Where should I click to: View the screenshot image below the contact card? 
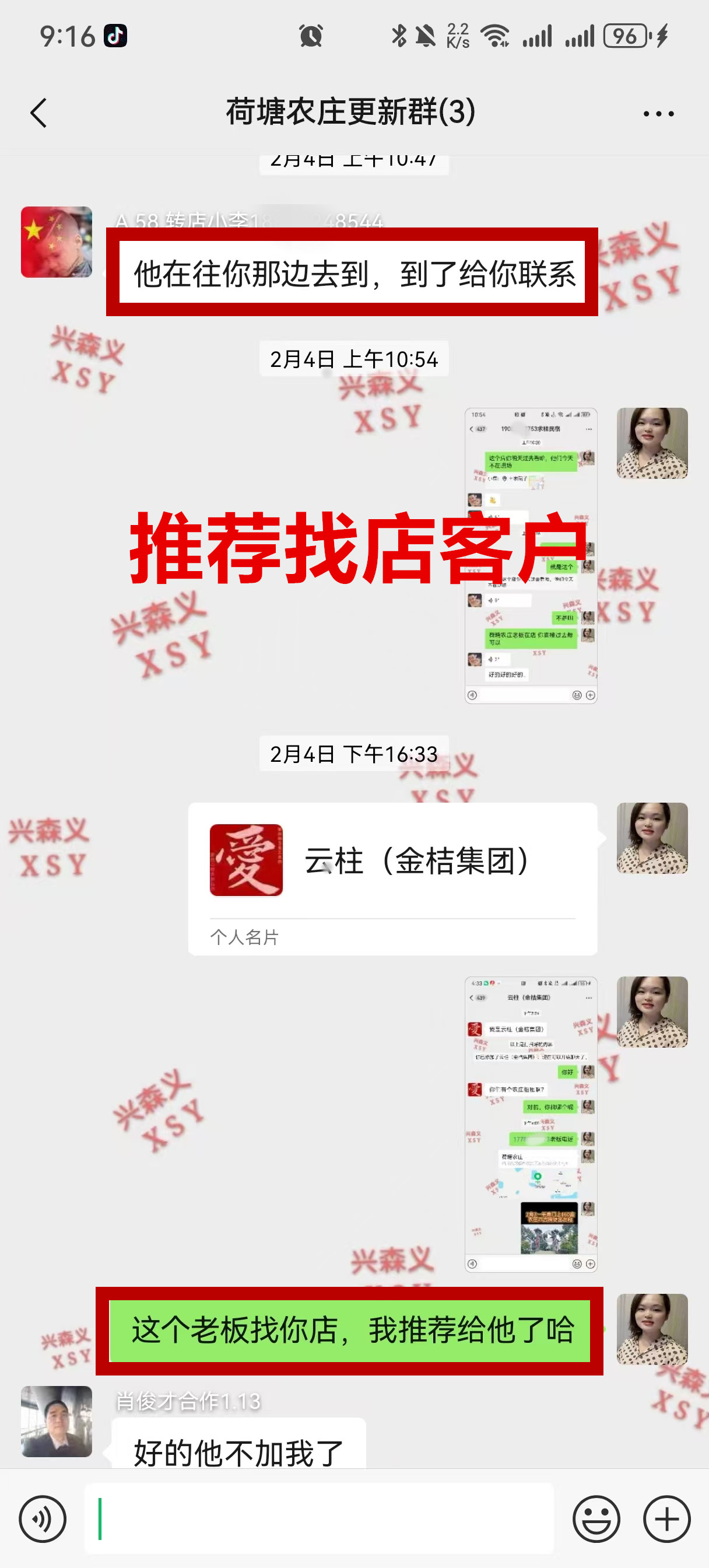coord(531,1123)
